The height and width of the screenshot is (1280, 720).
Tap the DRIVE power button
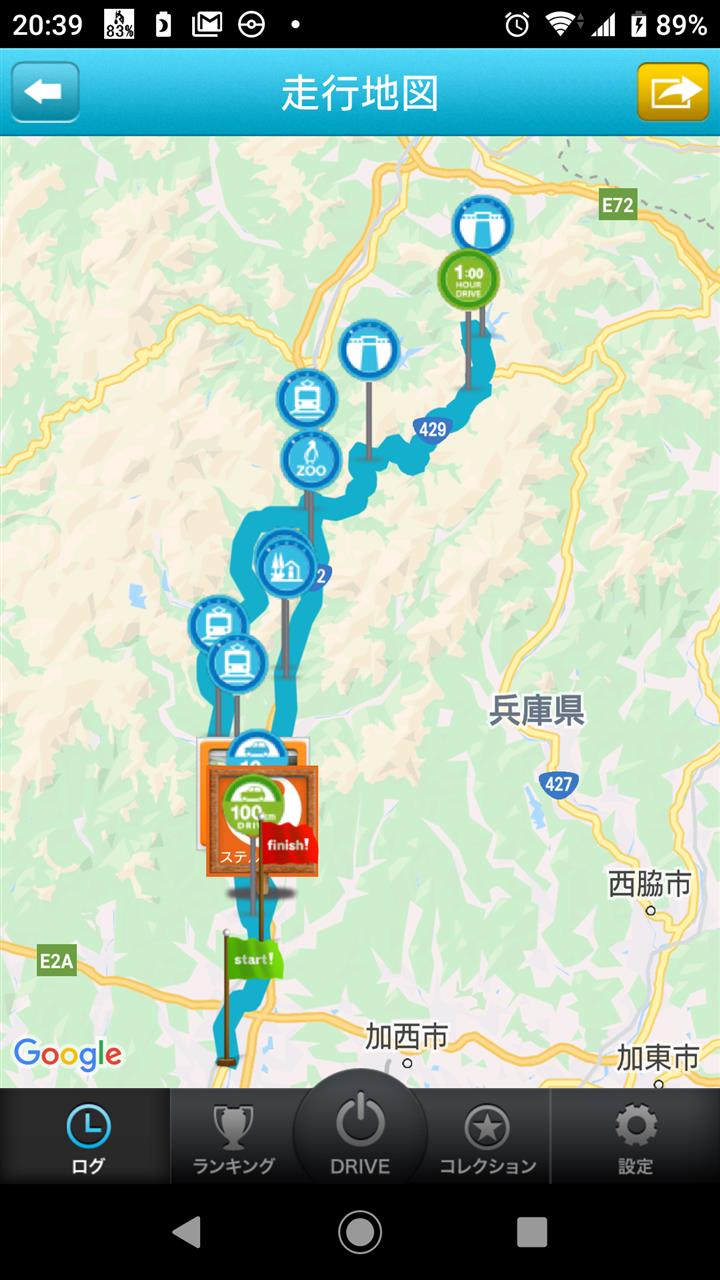[x=360, y=1133]
